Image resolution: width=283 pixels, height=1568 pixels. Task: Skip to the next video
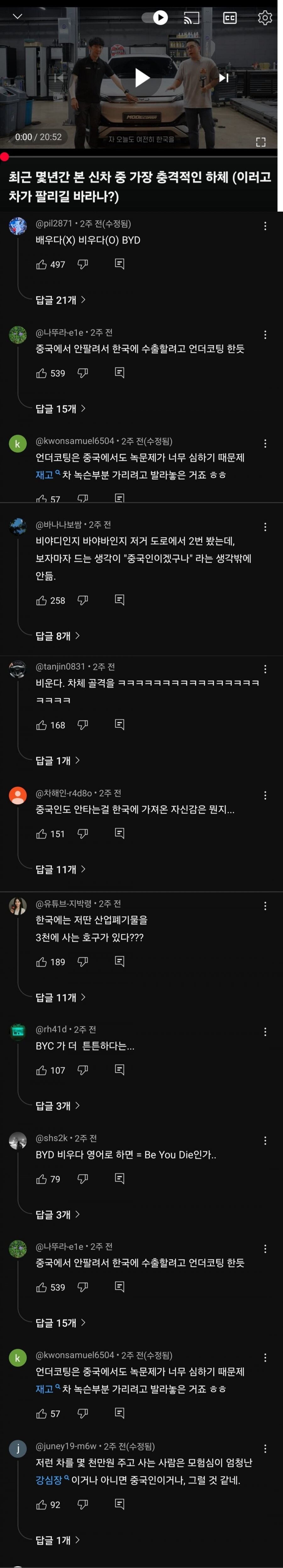click(224, 77)
